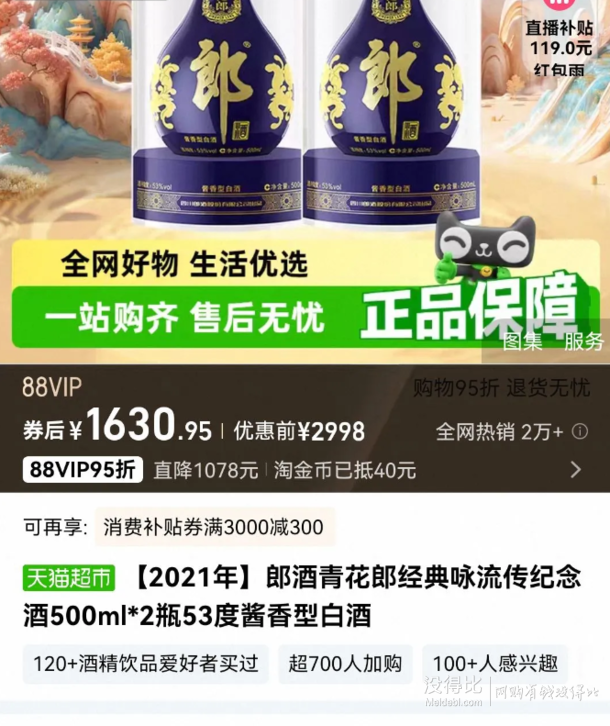Screen dimensions: 610x726
Task: Open the 100+人感兴趣 tag
Action: click(x=491, y=662)
